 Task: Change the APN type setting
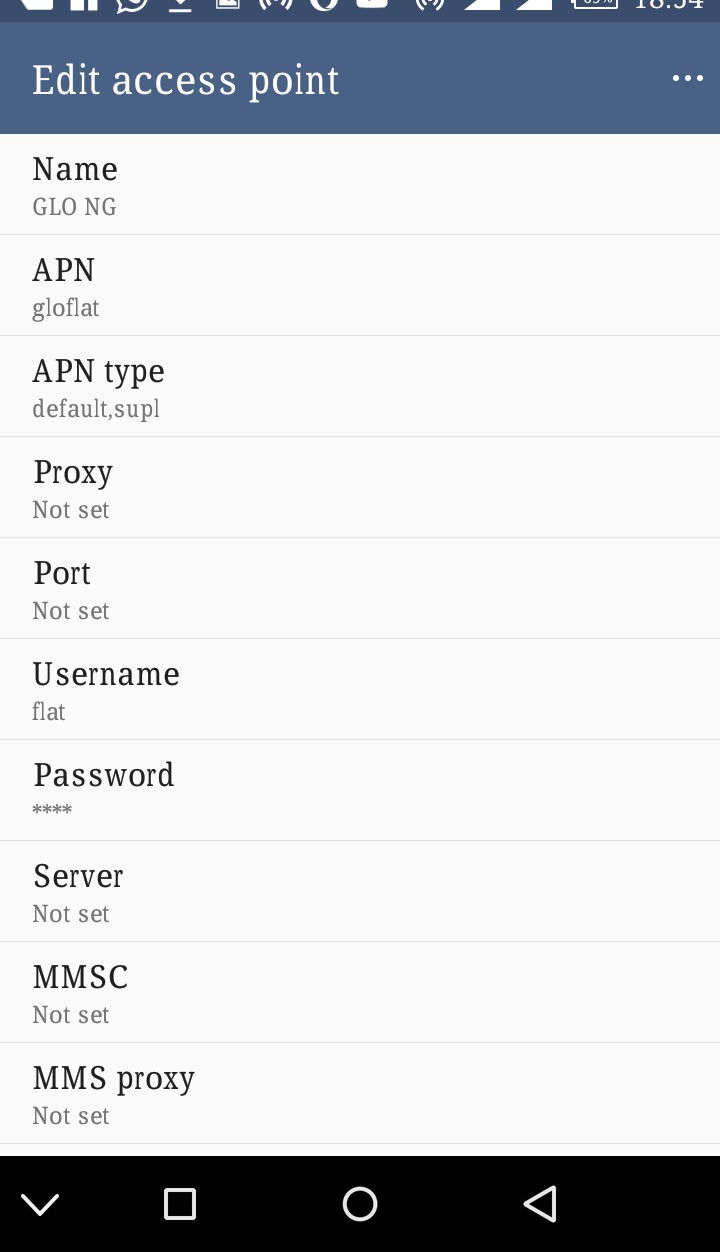(360, 387)
